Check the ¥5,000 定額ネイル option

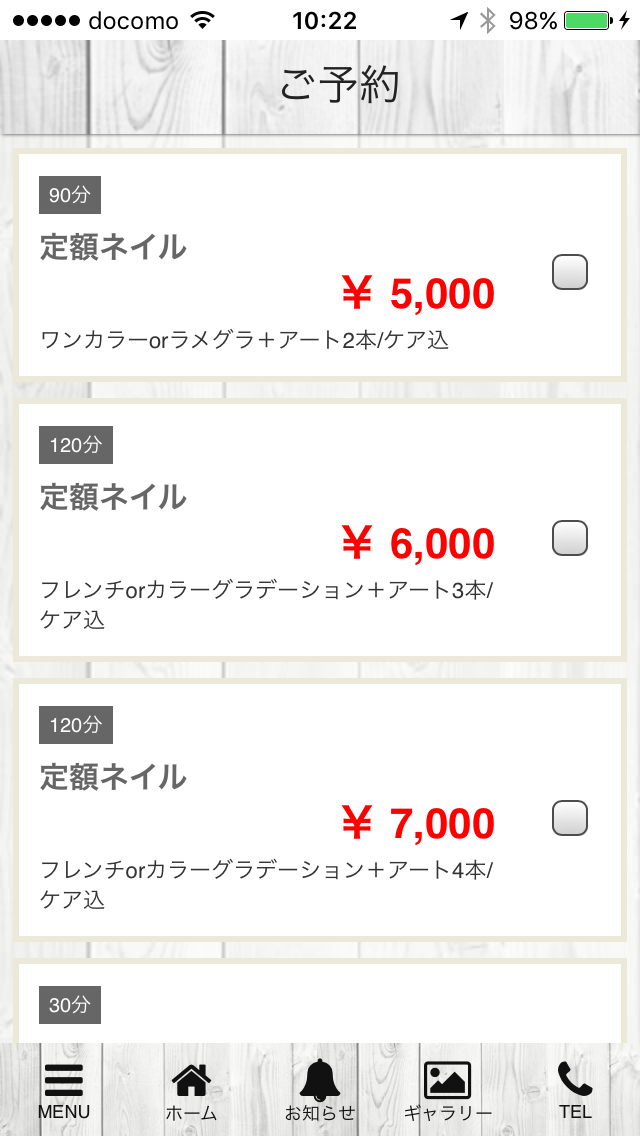coord(570,272)
